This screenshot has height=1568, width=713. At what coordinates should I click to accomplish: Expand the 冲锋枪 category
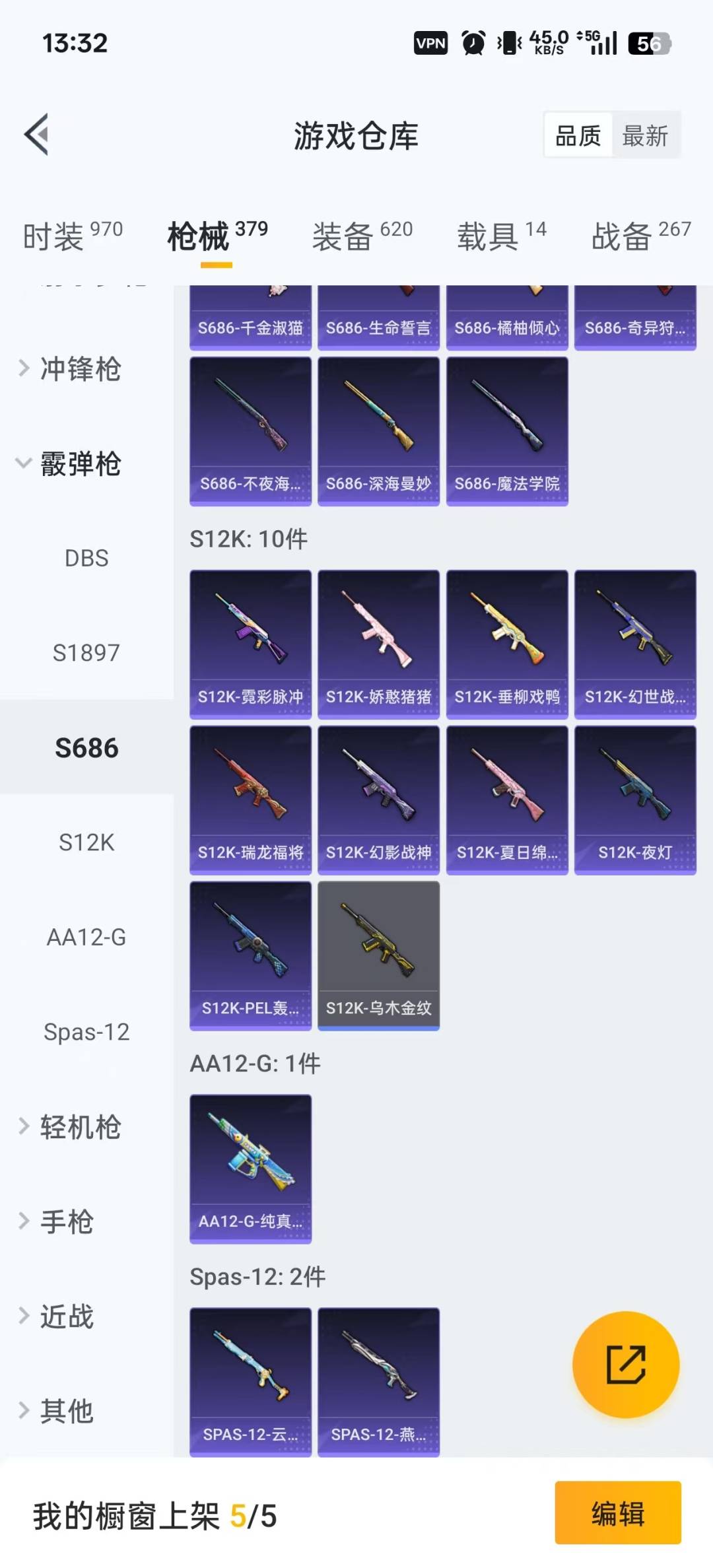(x=79, y=368)
